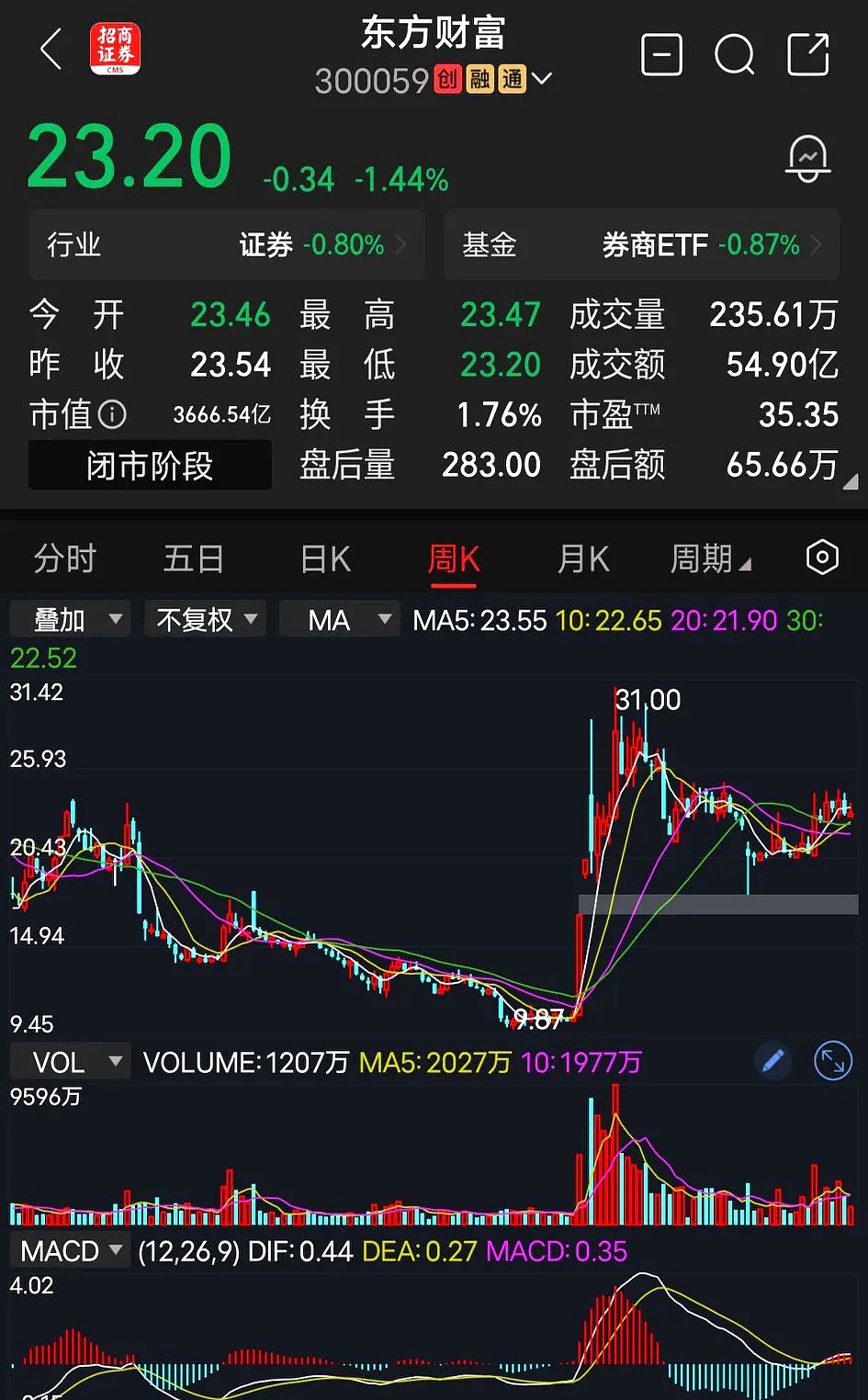Open the 证券 industry link

pyautogui.click(x=265, y=245)
